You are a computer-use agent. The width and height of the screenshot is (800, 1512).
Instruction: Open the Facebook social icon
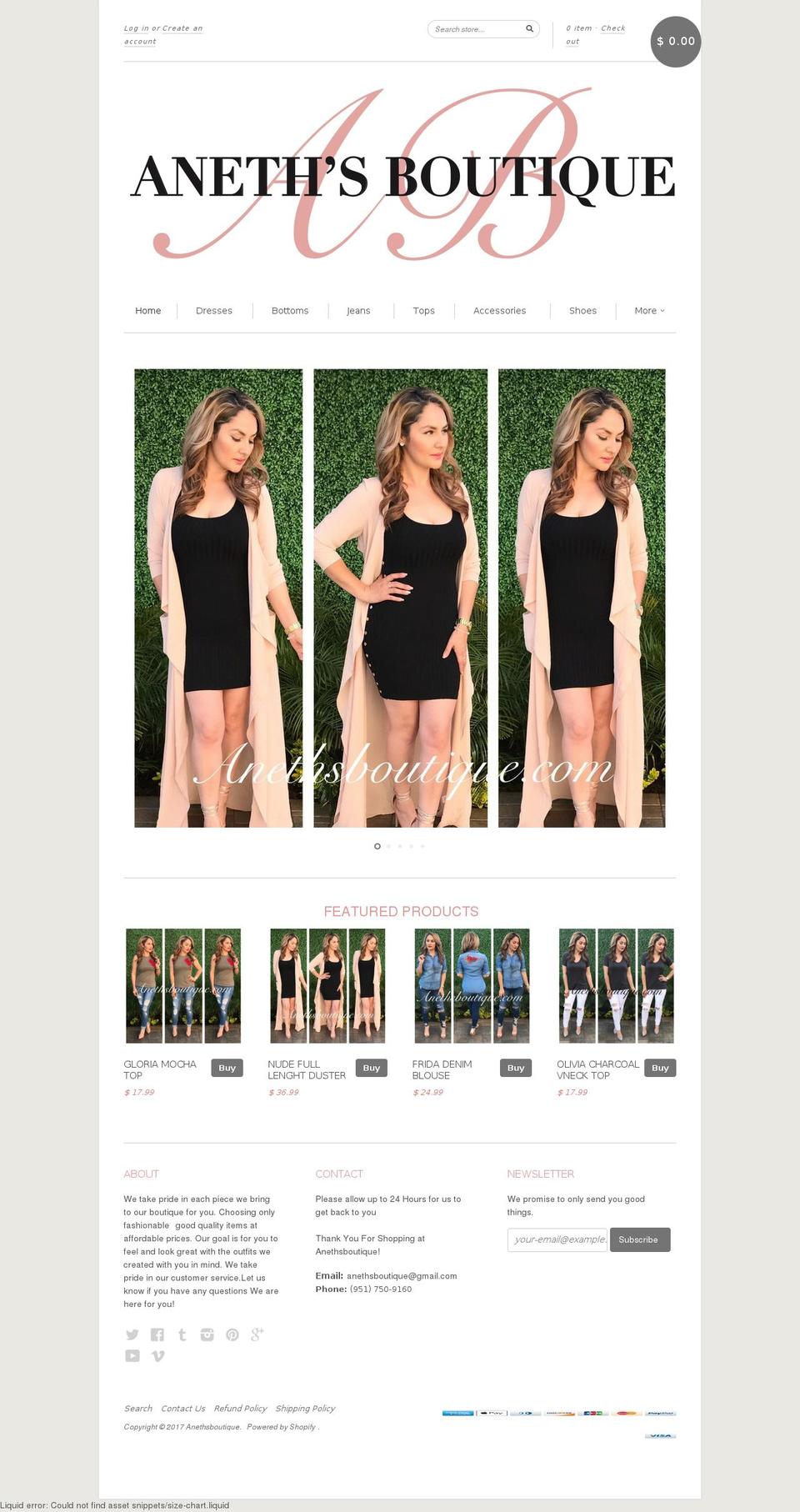[157, 1334]
